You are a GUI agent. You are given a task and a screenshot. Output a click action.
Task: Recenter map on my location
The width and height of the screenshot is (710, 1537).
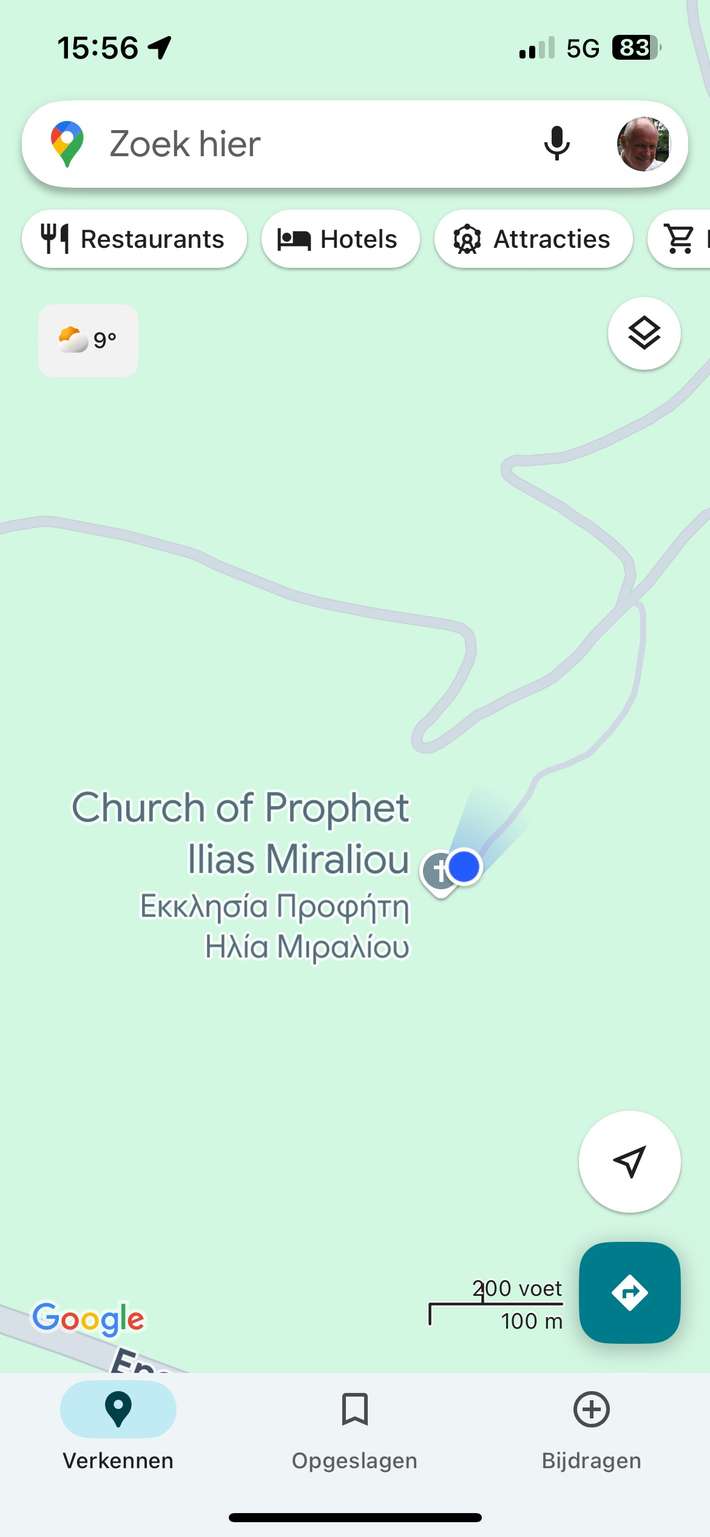630,1161
